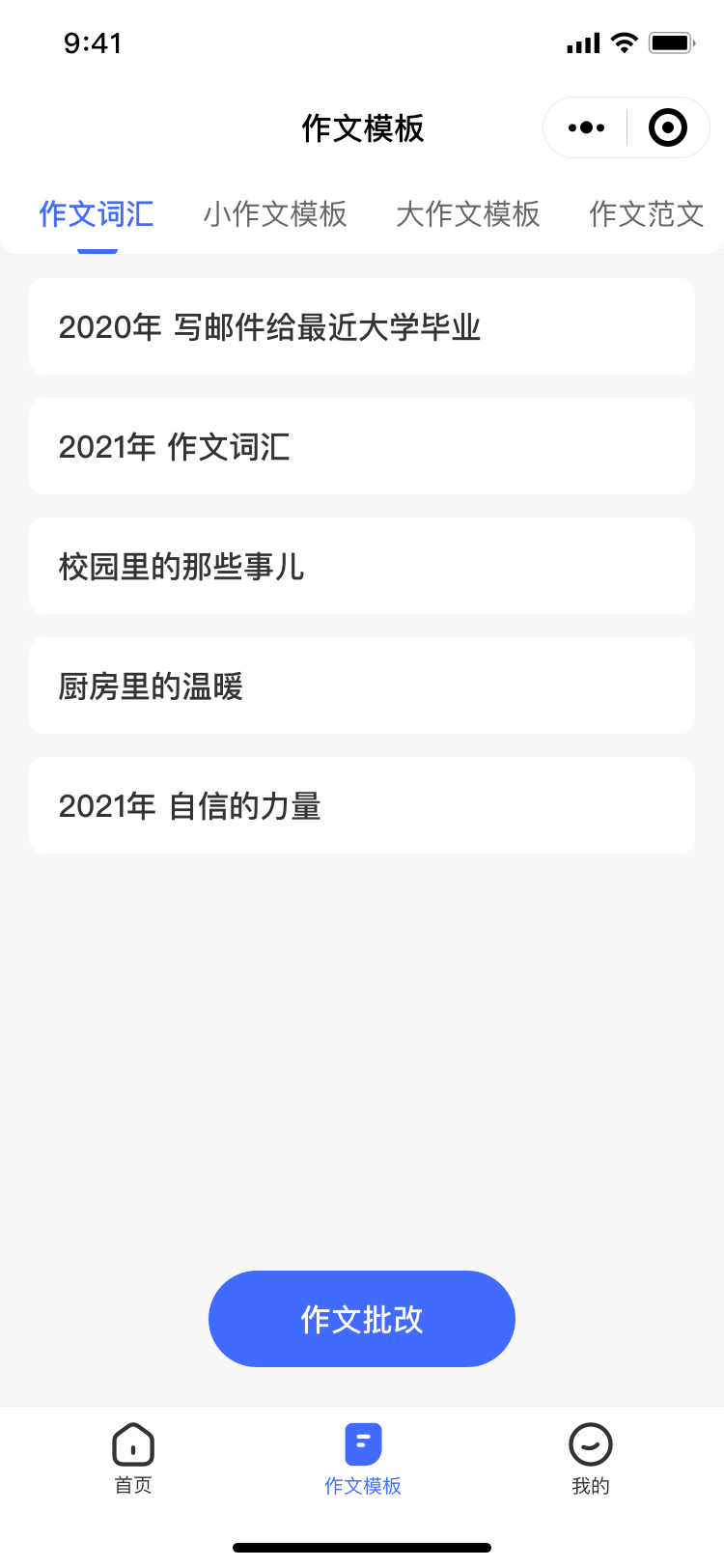
Task: Switch to the 作文范文 tab
Action: tap(647, 213)
